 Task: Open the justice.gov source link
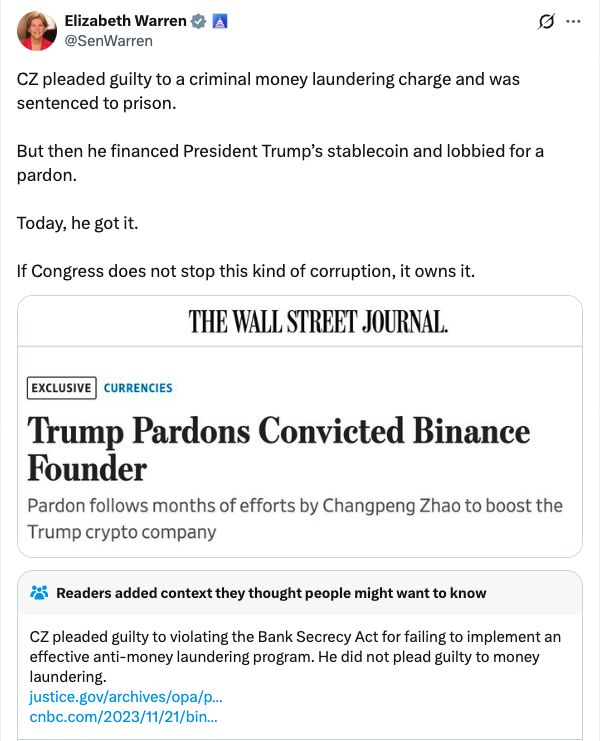click(124, 697)
